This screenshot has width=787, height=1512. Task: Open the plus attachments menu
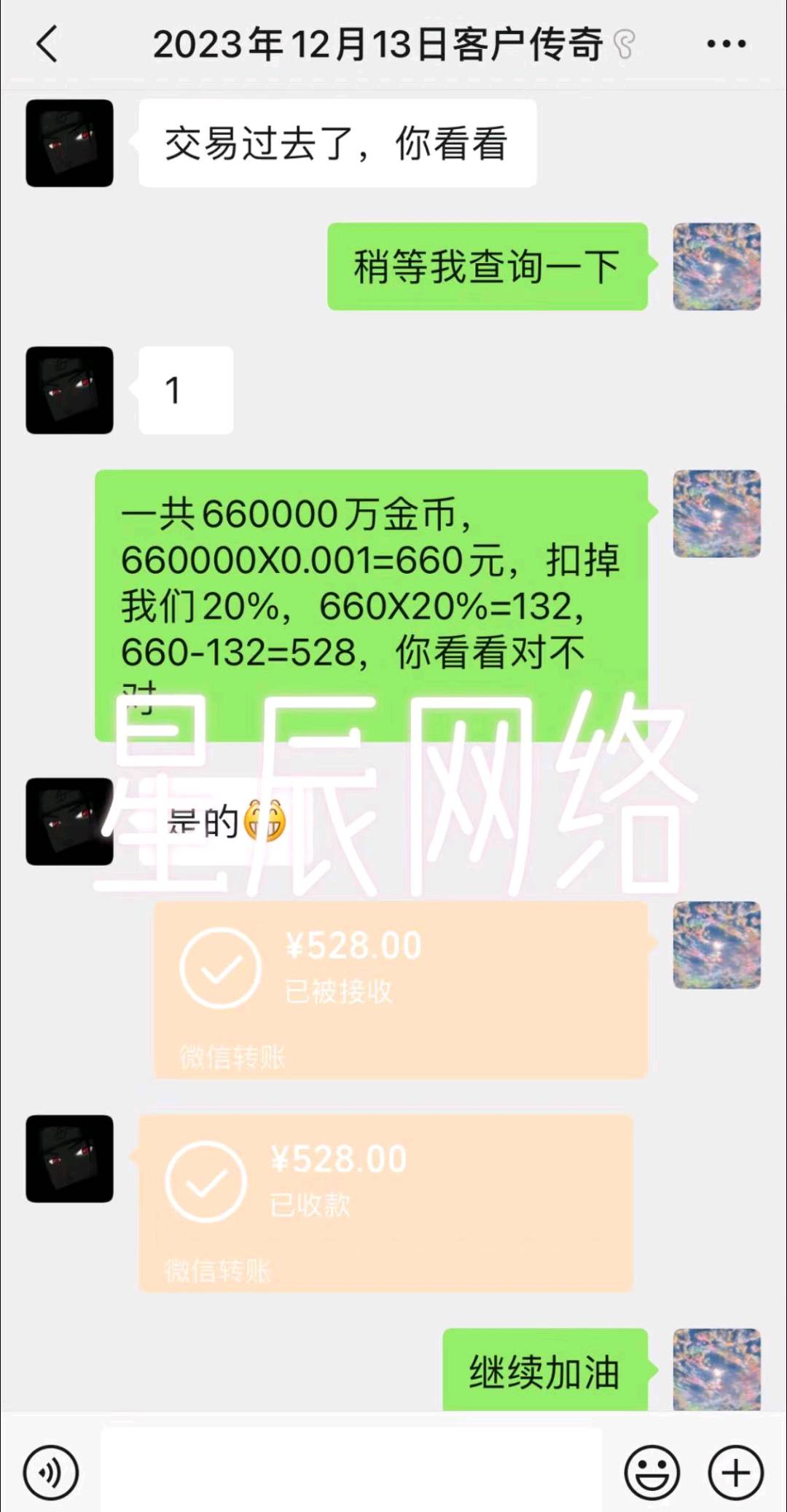(735, 1472)
